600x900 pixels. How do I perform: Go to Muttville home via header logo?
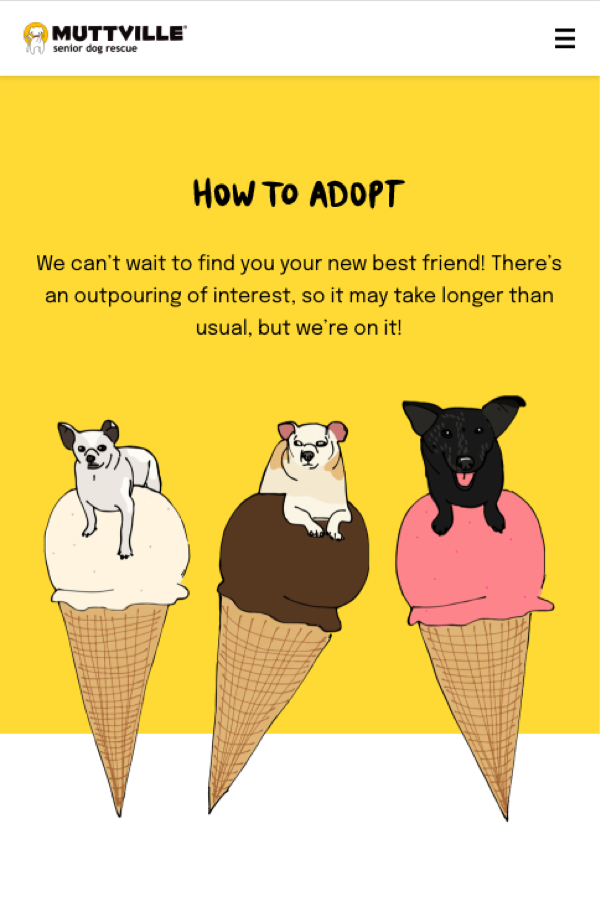(x=104, y=38)
